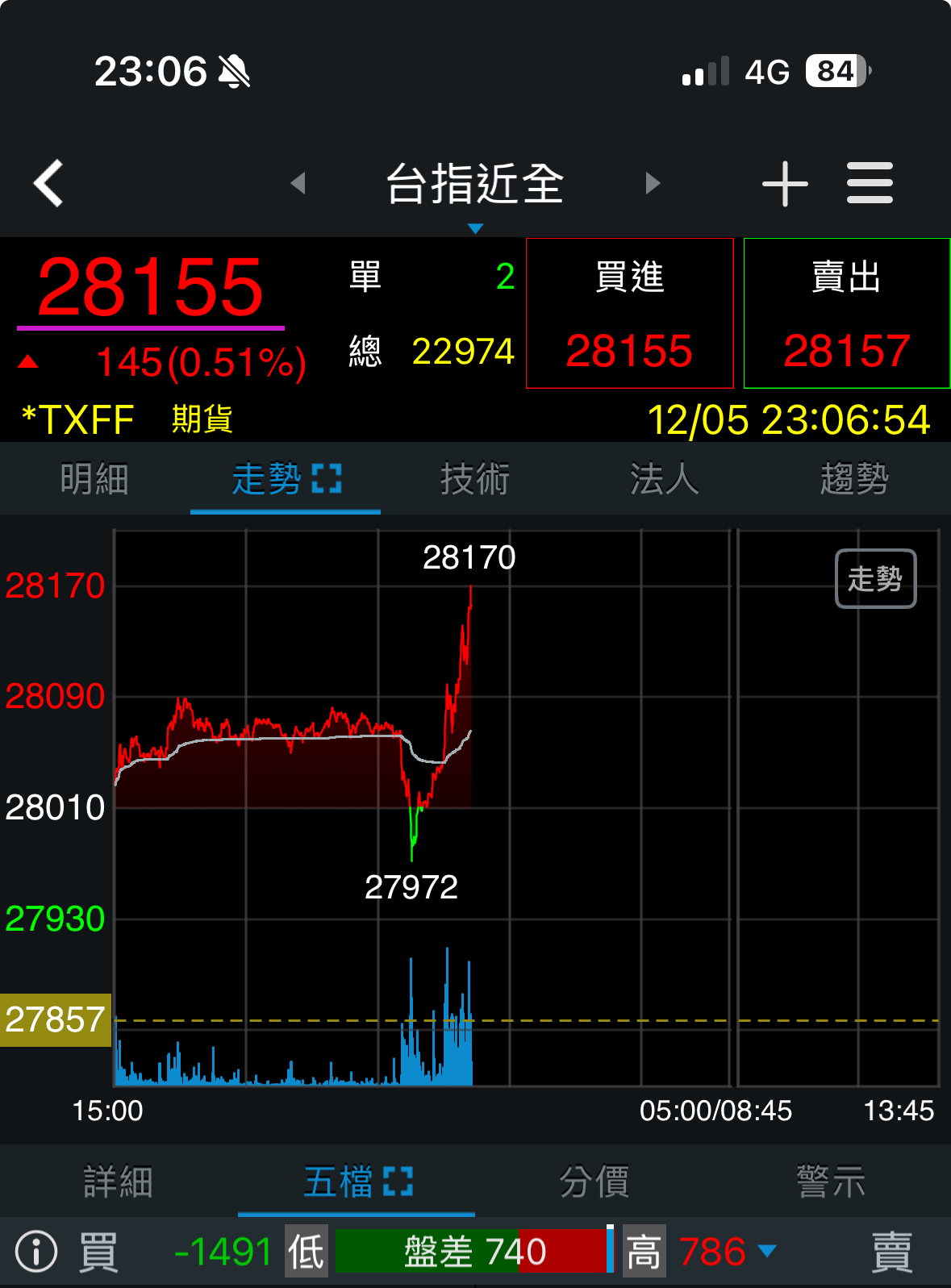
Task: Open the 警示 bottom tab
Action: coord(831,1182)
